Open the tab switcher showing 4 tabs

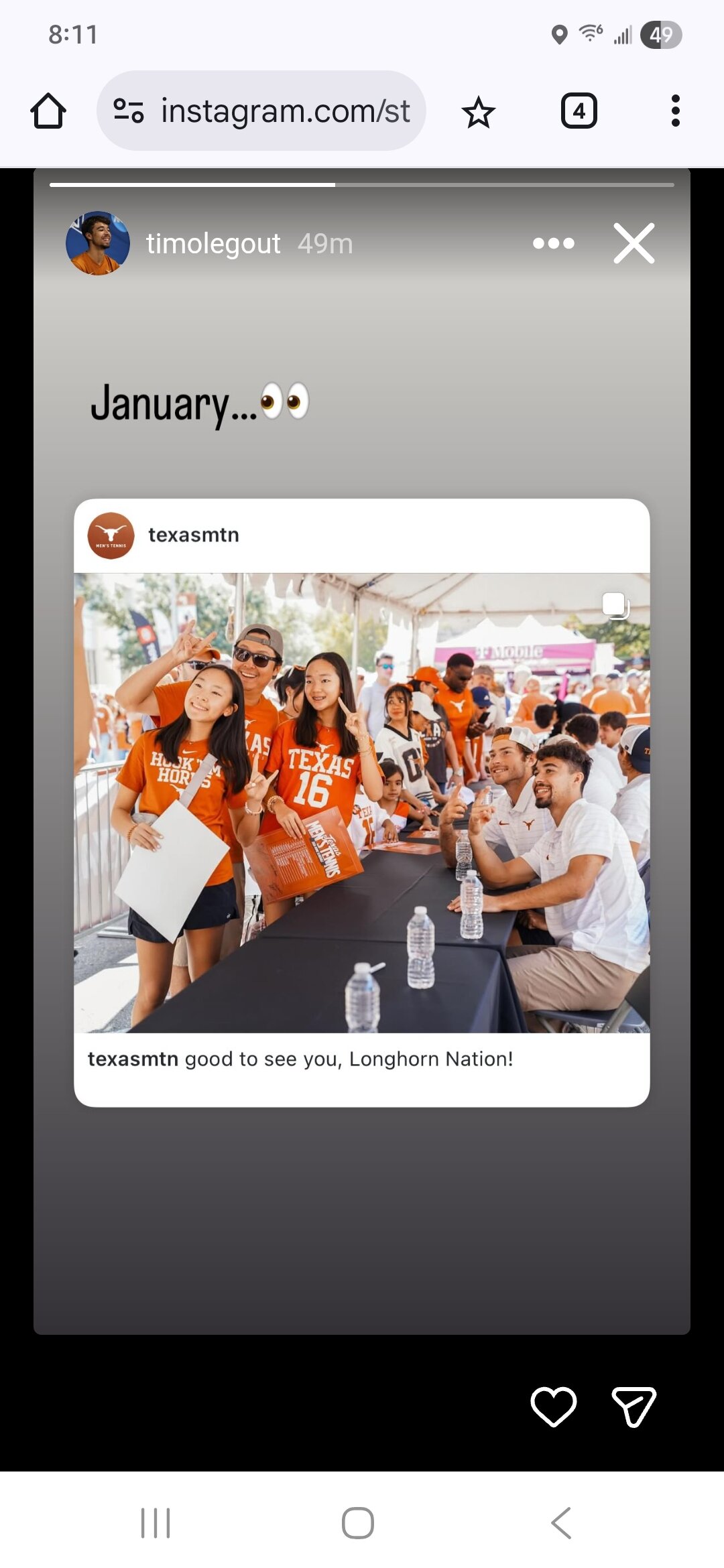click(x=579, y=111)
